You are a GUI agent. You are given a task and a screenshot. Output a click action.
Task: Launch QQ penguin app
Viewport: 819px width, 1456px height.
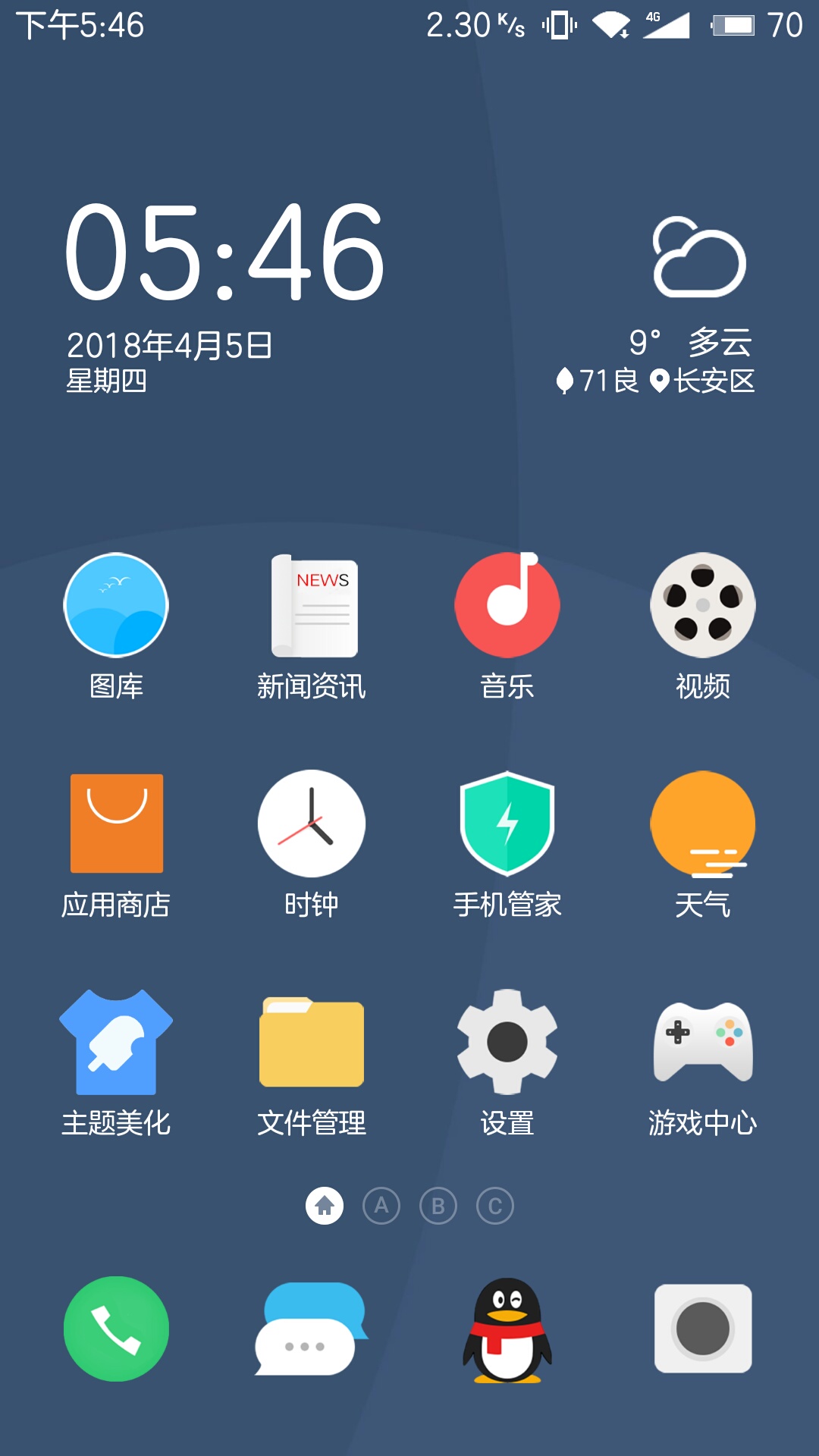click(x=507, y=1330)
